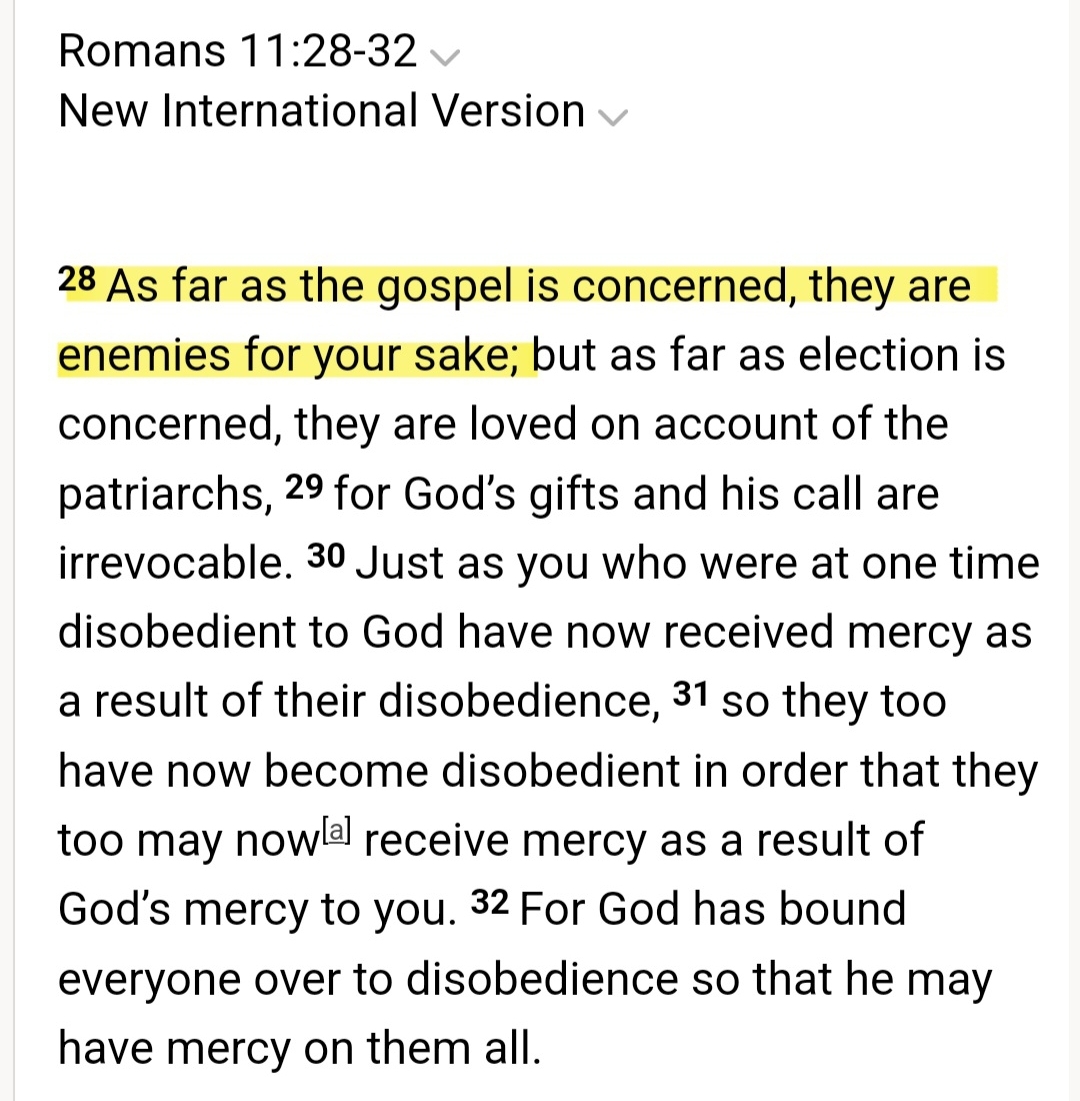Open the Romans 11:28-32 passage dropdown
Viewport: 1080px width, 1101px height.
pyautogui.click(x=445, y=57)
